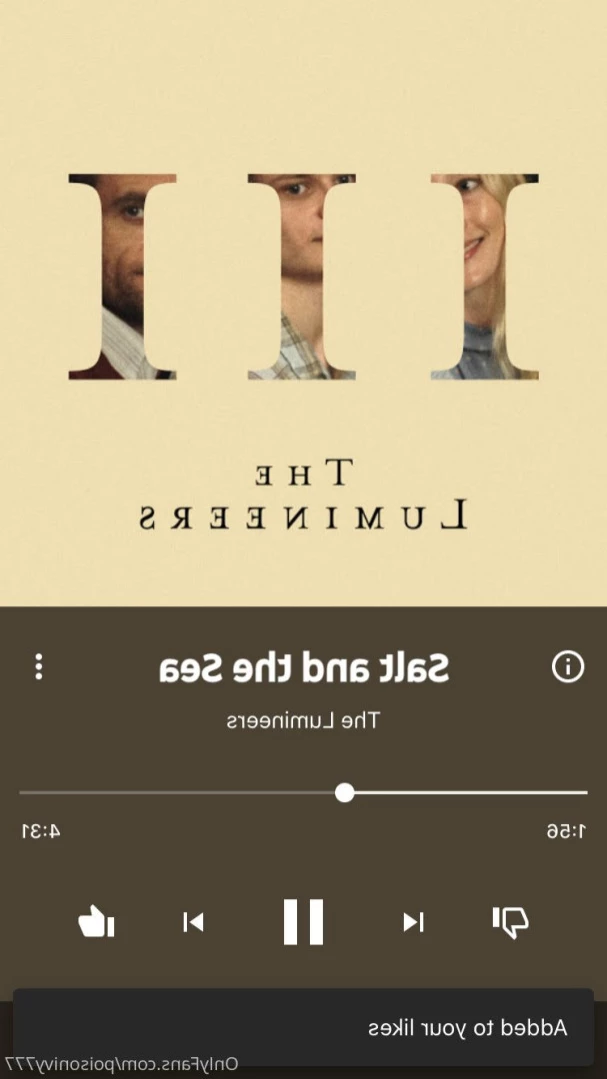Dislike the song with thumbs-down
This screenshot has height=1079, width=607.
pos(510,921)
